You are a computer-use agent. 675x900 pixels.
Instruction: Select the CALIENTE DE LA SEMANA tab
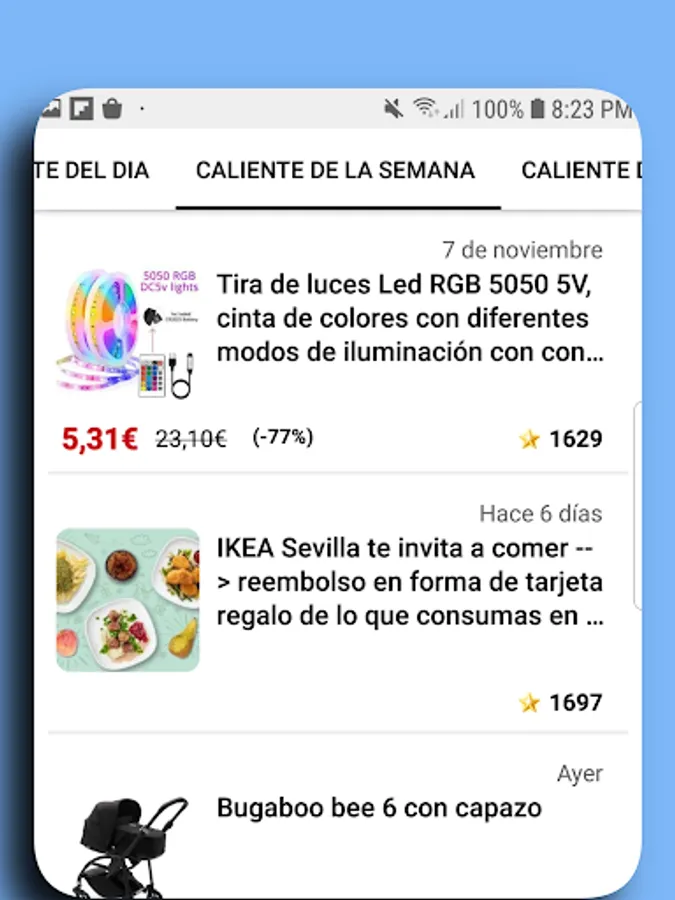335,170
